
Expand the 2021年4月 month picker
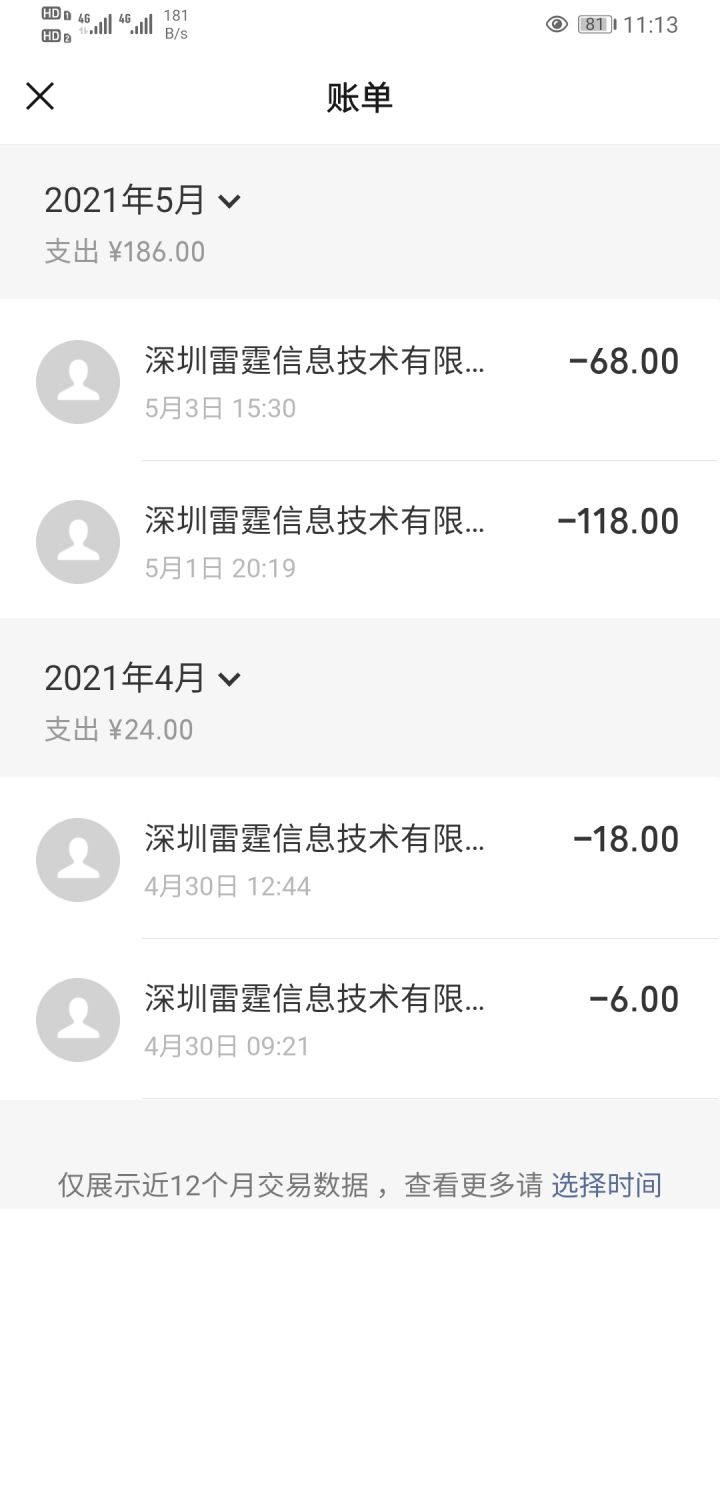143,679
